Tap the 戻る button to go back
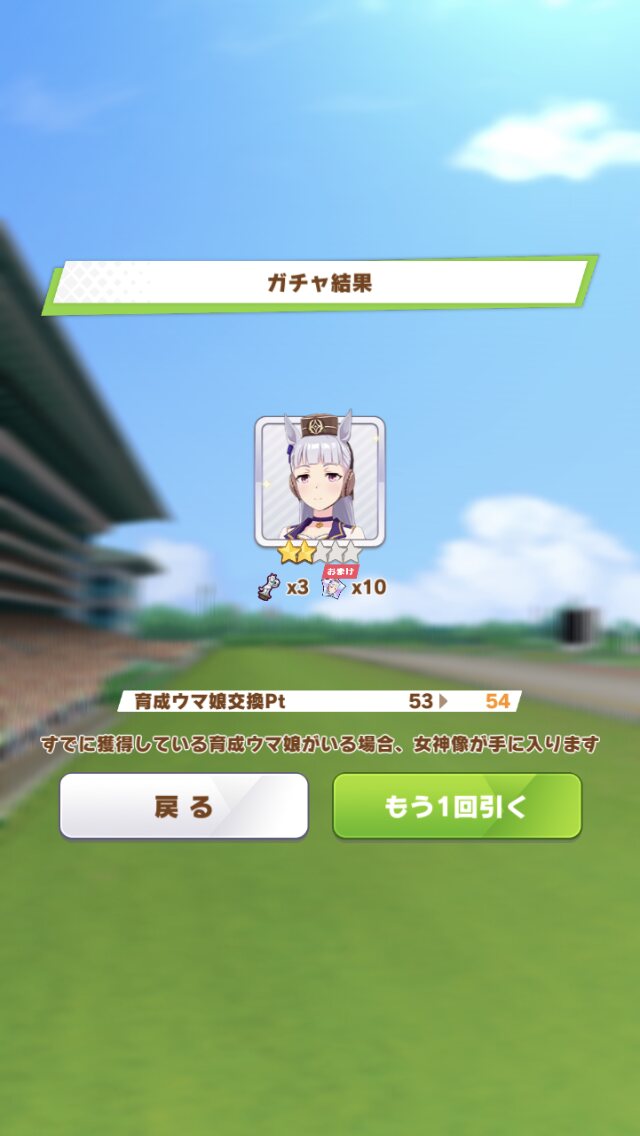Viewport: 640px width, 1136px height. pyautogui.click(x=184, y=806)
